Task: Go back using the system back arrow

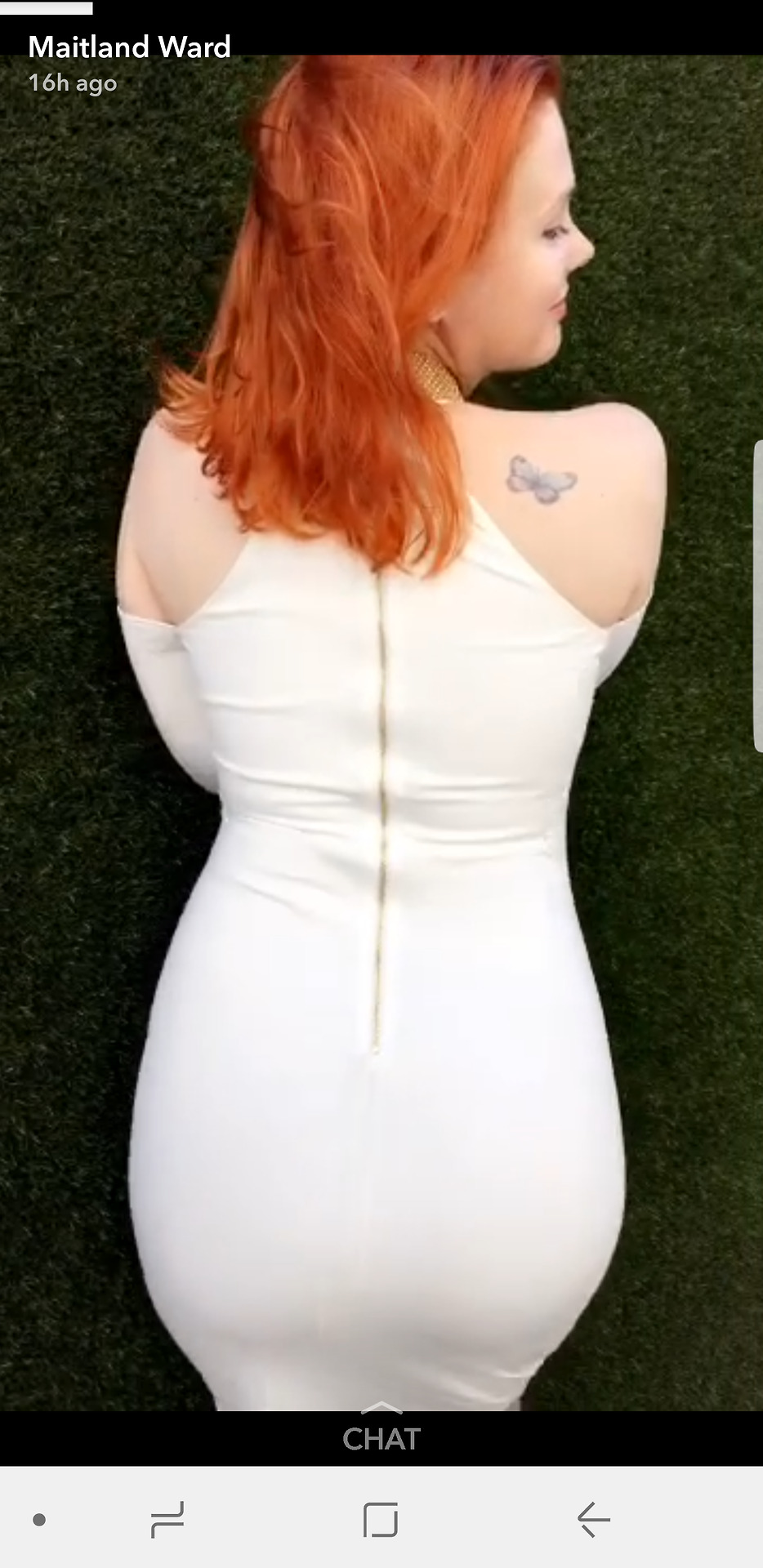Action: (594, 1520)
